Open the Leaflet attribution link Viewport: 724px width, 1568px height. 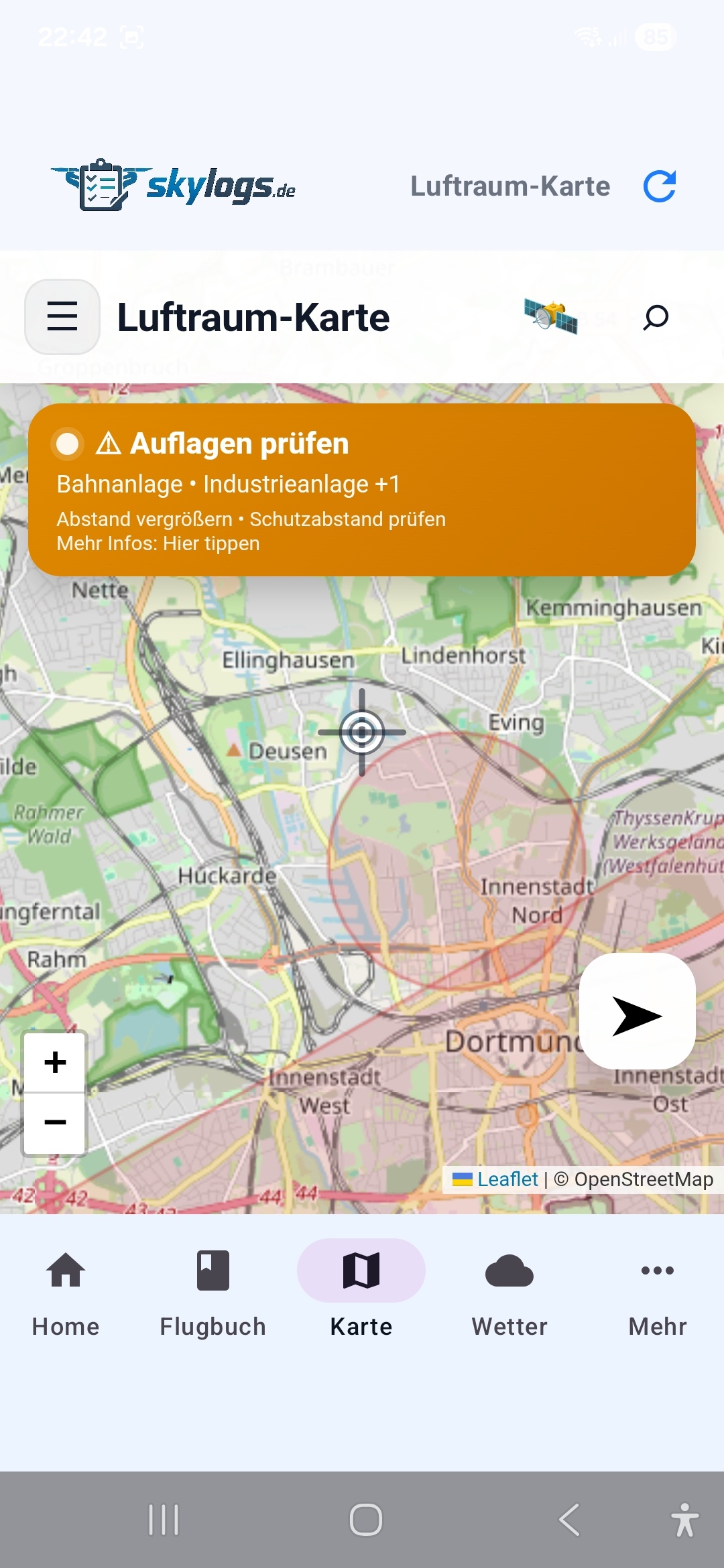[x=507, y=1179]
